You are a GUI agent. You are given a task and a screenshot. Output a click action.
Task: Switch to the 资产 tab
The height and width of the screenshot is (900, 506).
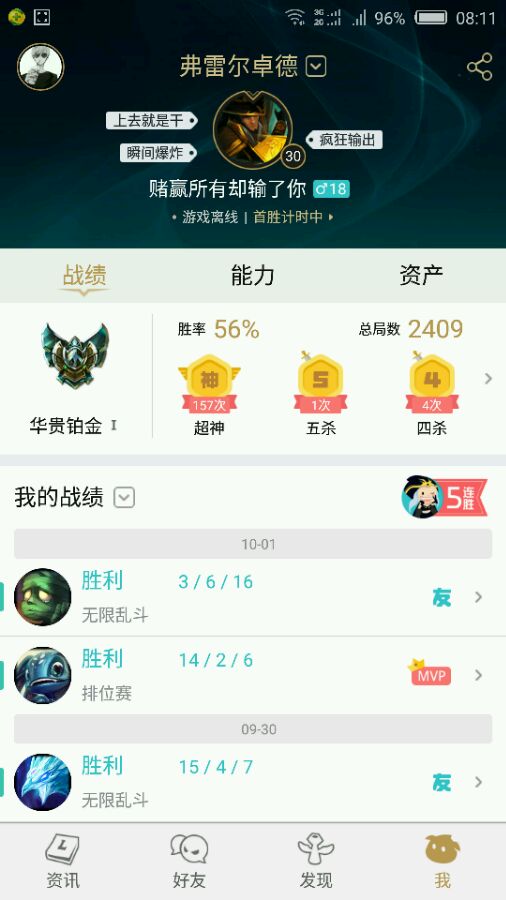pyautogui.click(x=421, y=276)
